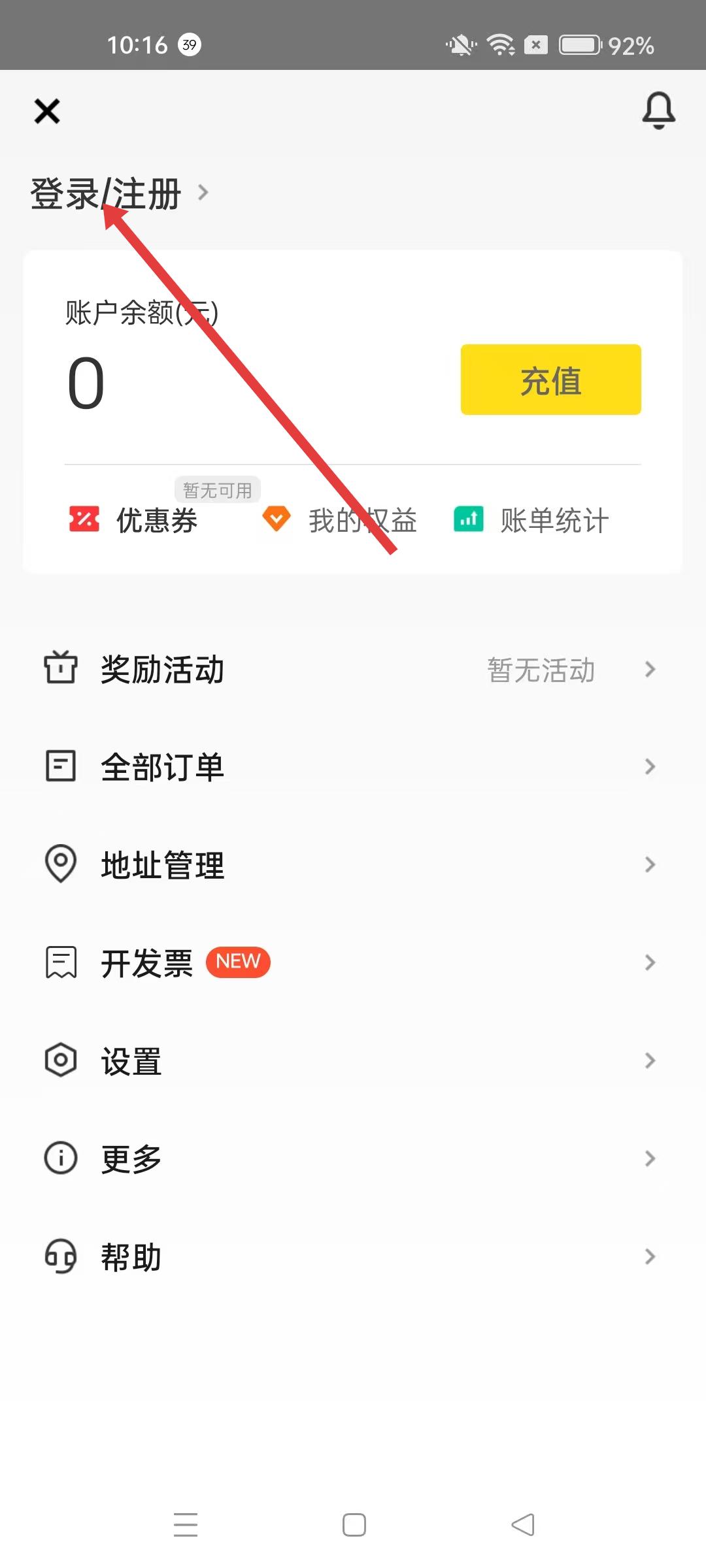The image size is (706, 1568).
Task: Open 帮助 help
Action: tap(353, 1257)
